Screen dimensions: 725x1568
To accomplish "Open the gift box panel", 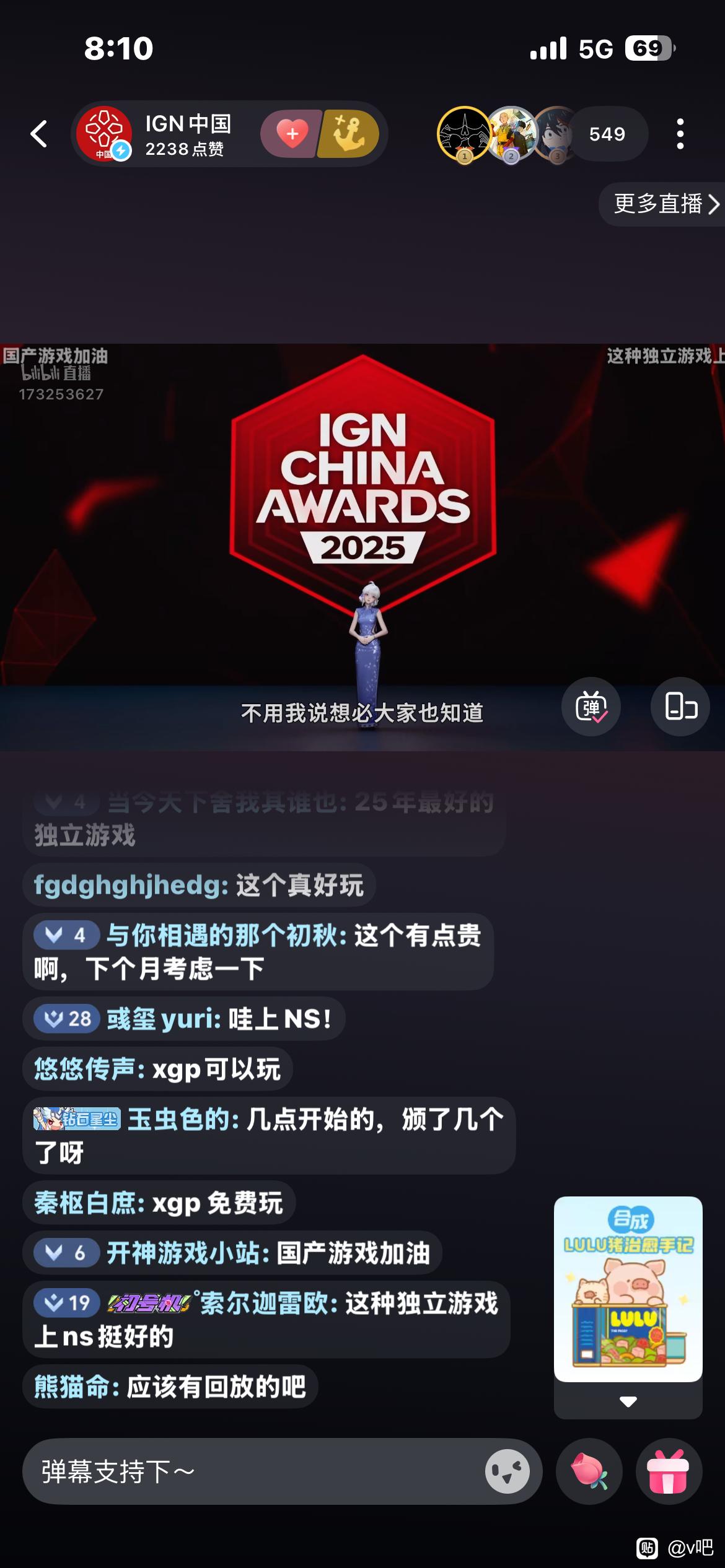I will pos(668,1471).
